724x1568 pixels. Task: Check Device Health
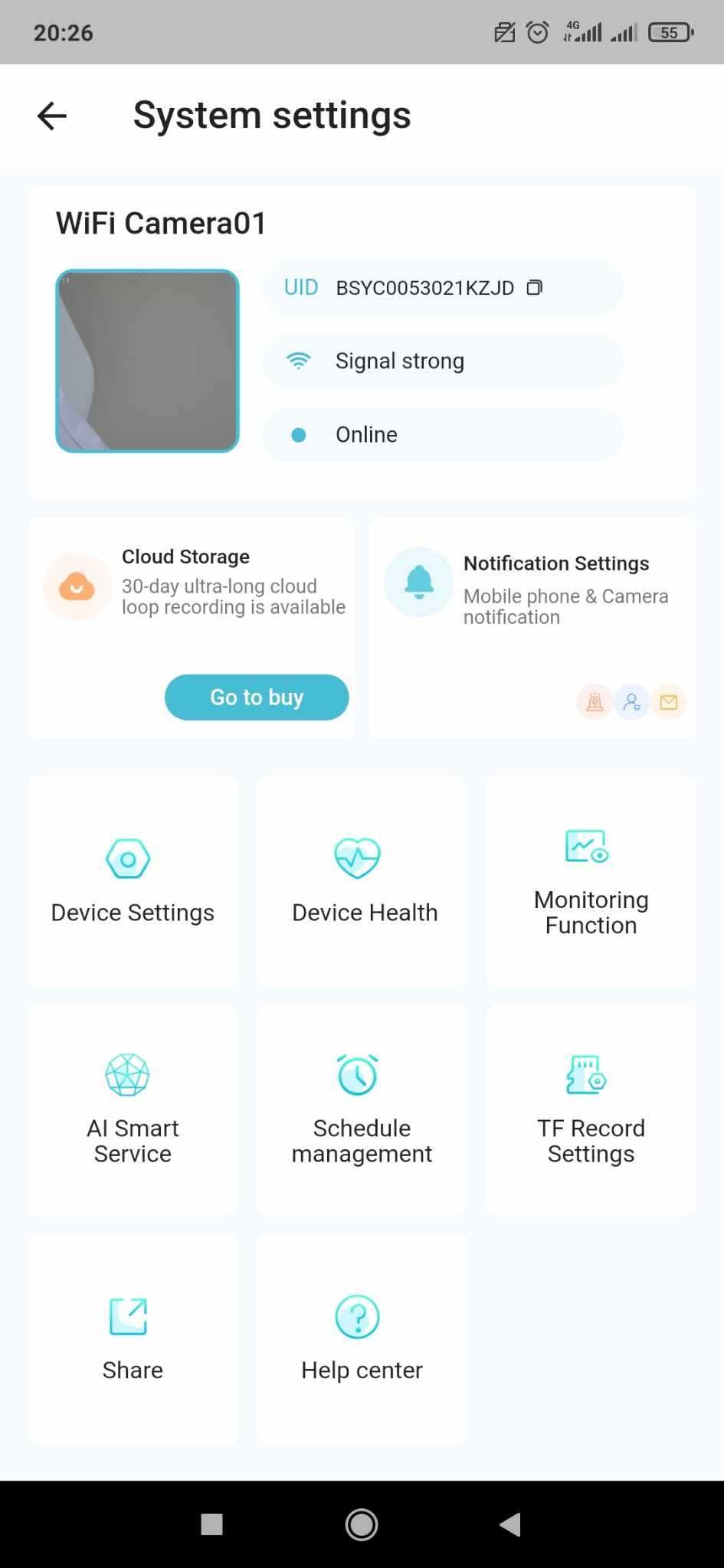pyautogui.click(x=362, y=880)
